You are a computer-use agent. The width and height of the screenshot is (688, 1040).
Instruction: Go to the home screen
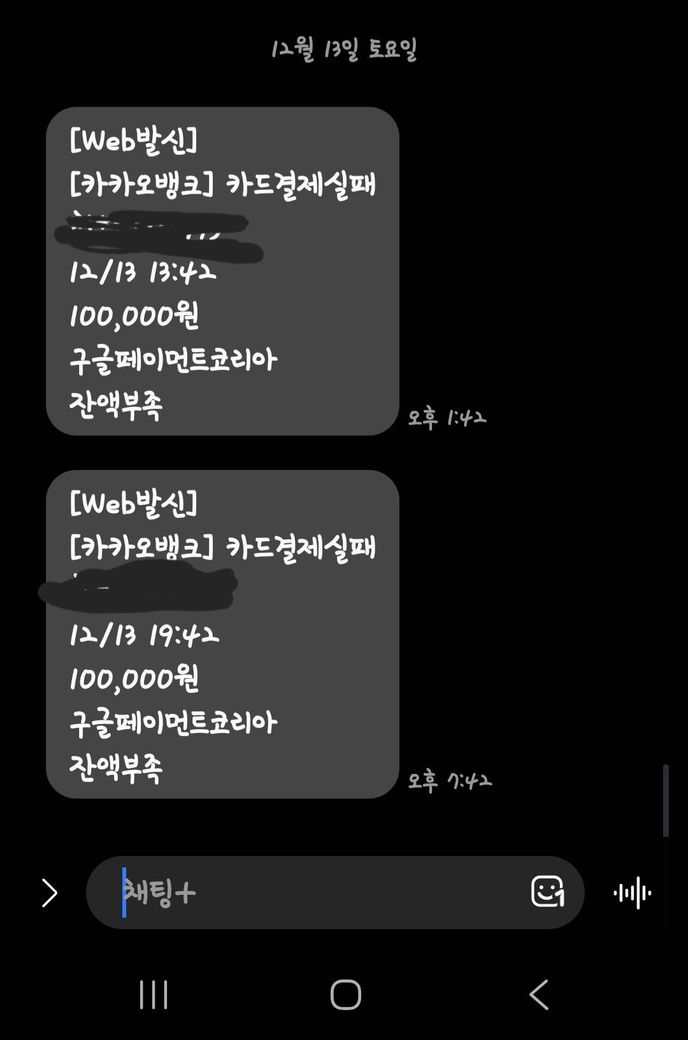click(345, 994)
